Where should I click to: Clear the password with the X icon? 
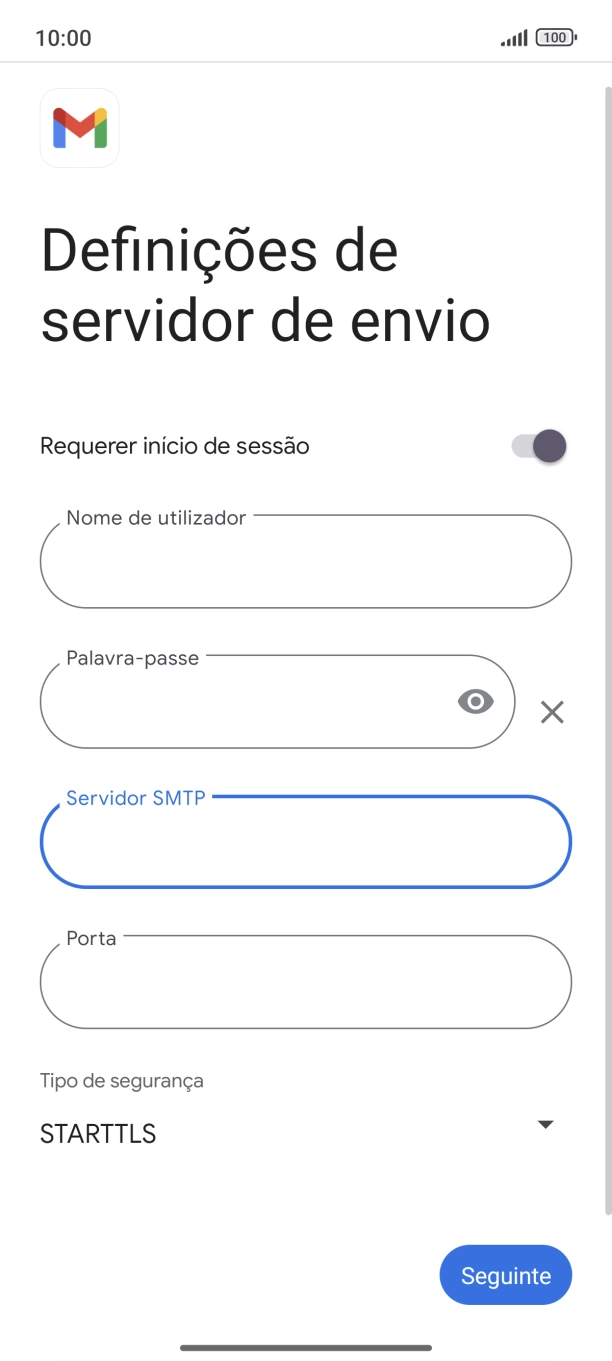[x=552, y=712]
